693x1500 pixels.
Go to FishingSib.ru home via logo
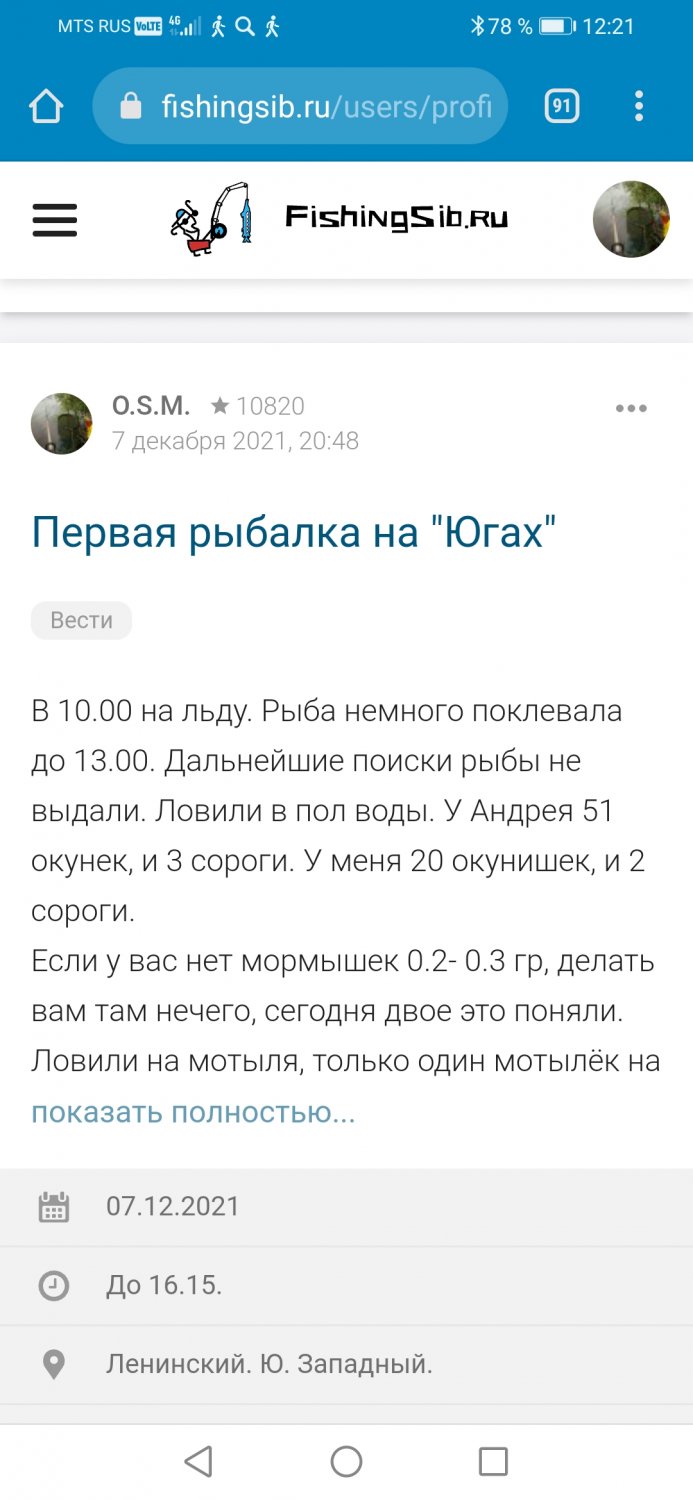coord(340,218)
